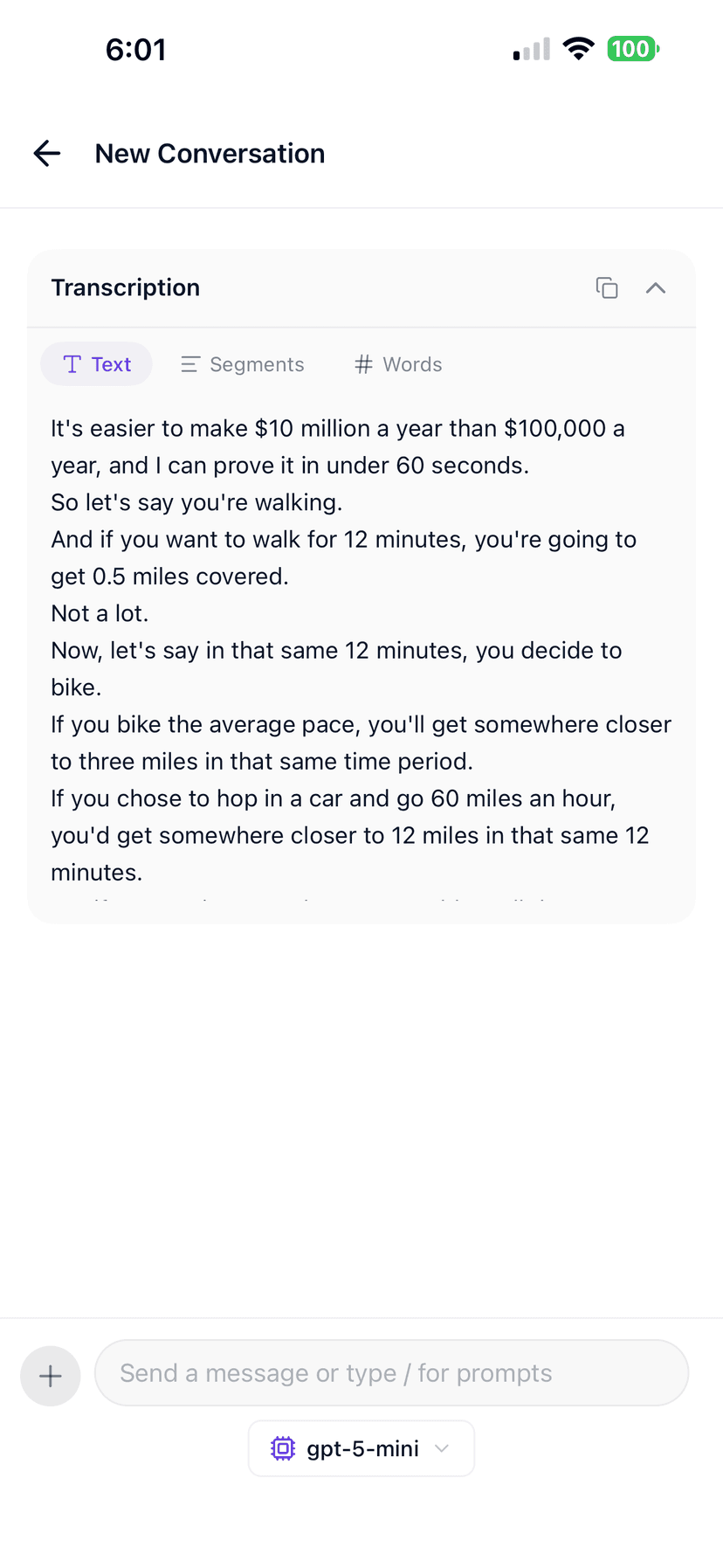Switch to the Segments tab
723x1568 pixels.
tap(242, 364)
